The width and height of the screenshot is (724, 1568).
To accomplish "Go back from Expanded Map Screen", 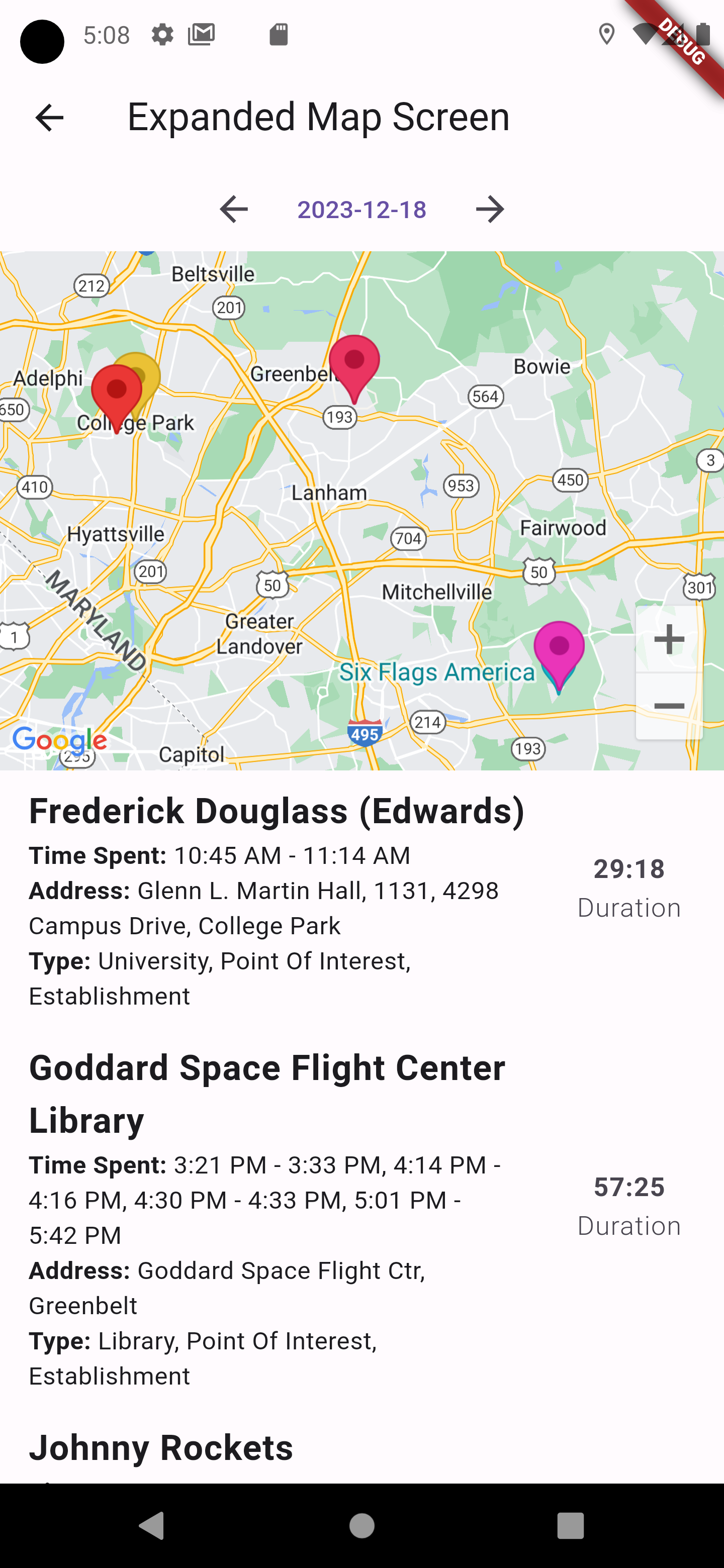I will coord(49,117).
